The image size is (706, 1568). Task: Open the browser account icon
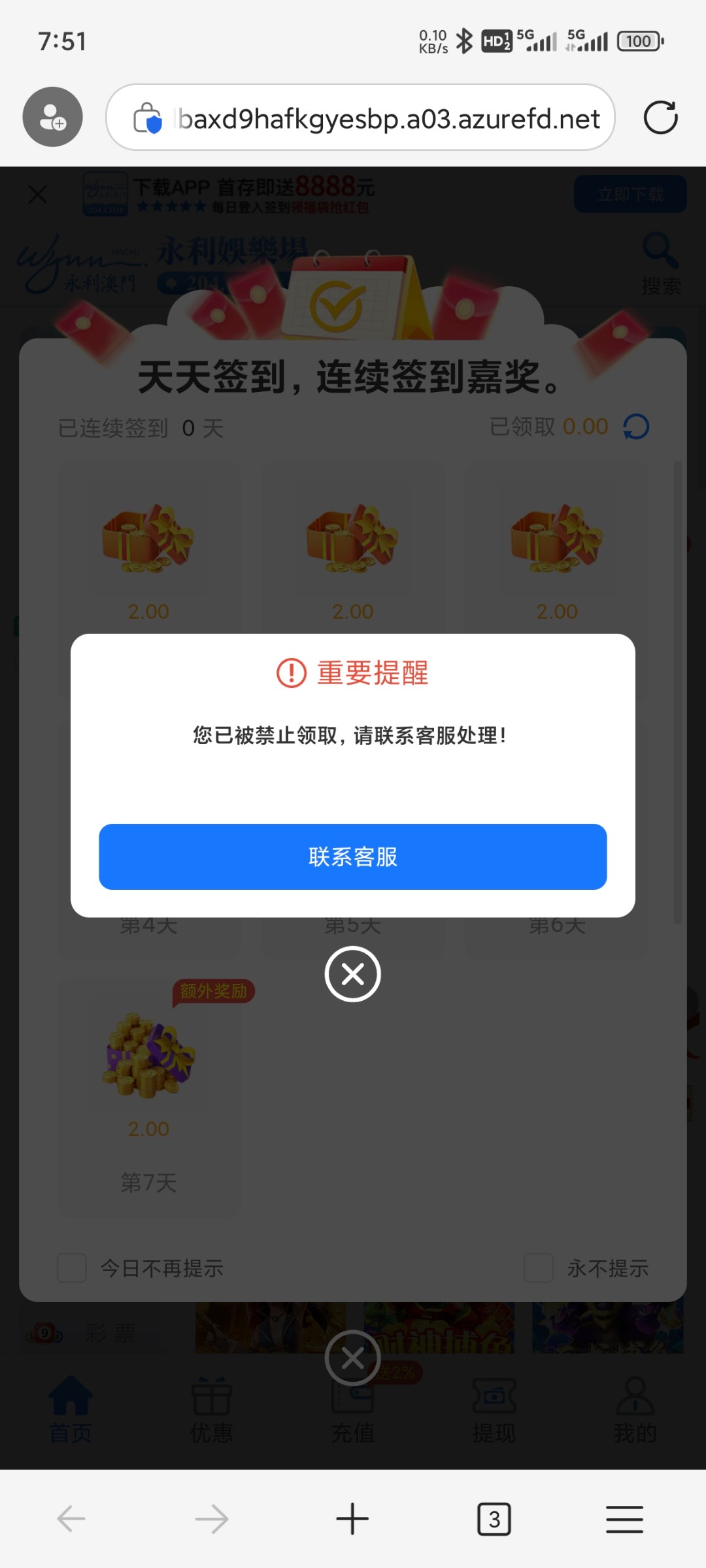(52, 118)
